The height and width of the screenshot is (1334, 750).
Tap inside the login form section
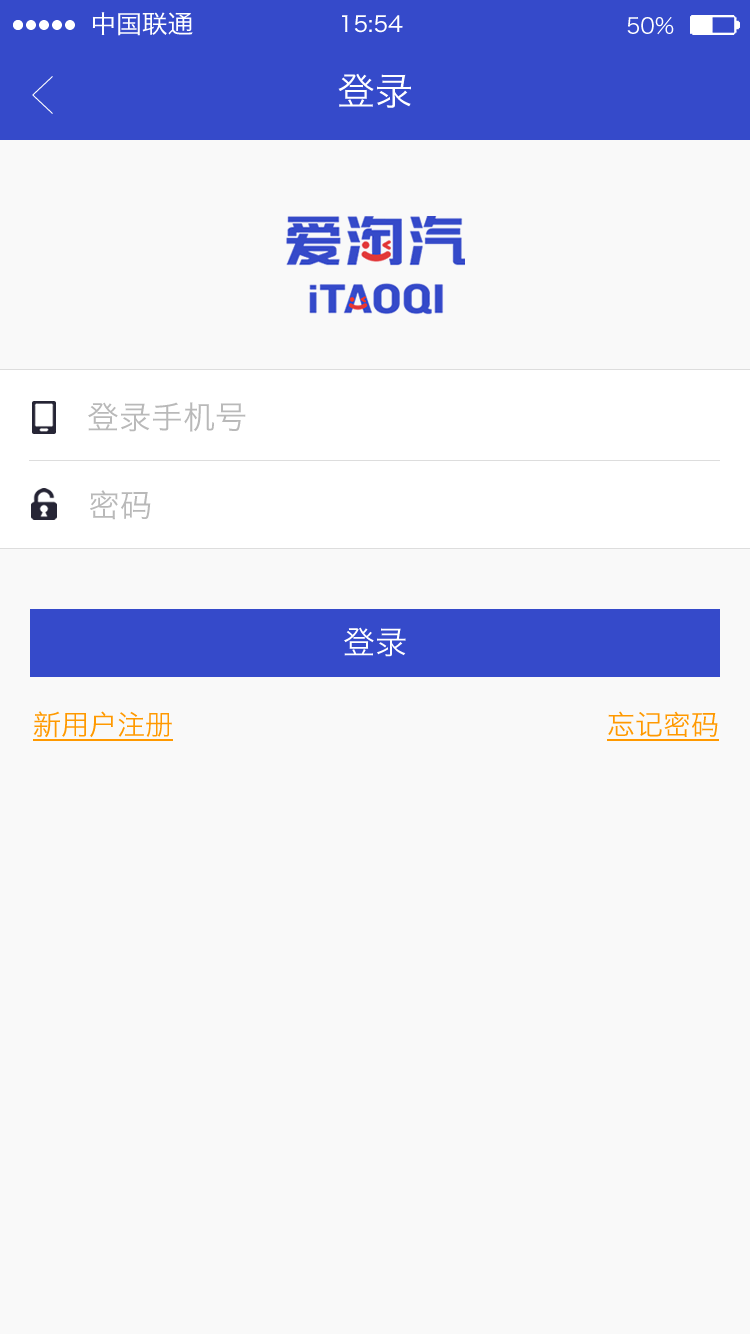tap(375, 460)
